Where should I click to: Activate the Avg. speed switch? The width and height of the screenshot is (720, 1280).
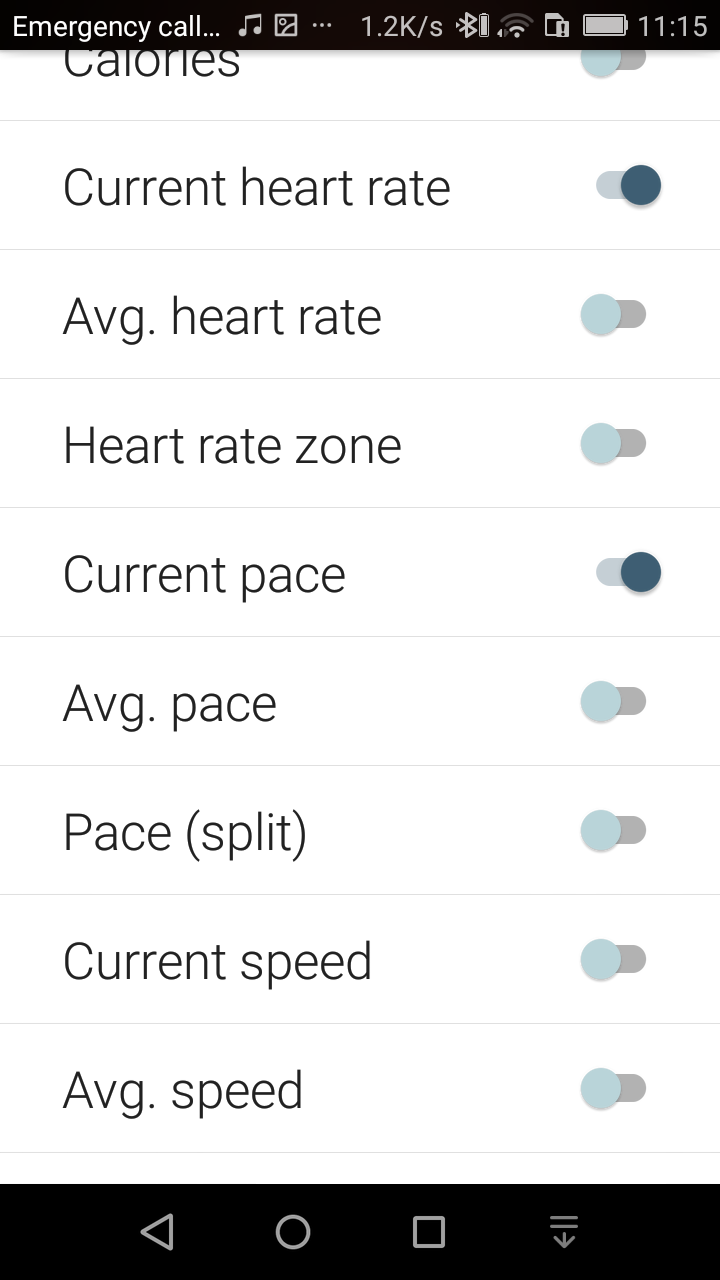(x=614, y=1089)
